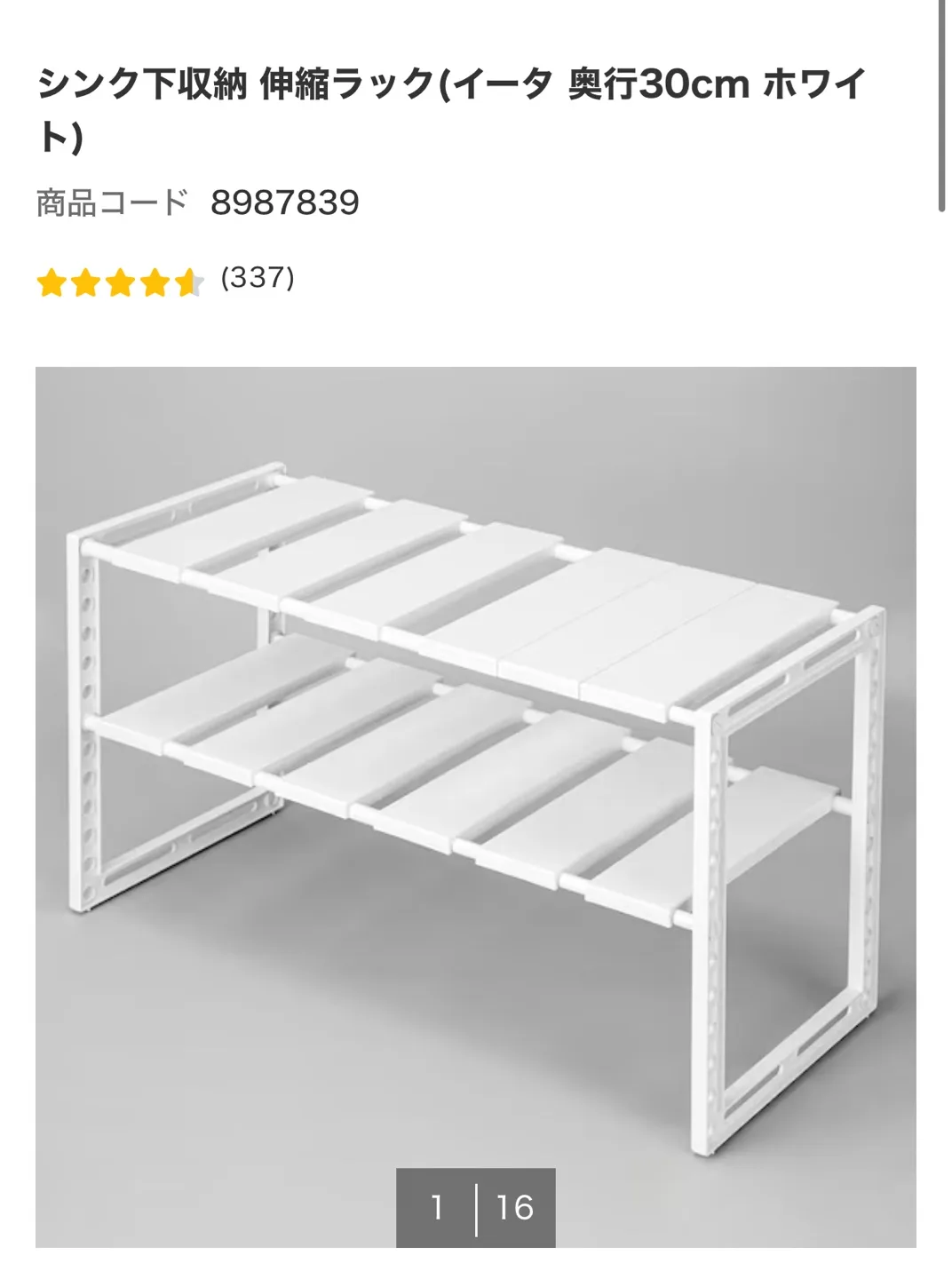This screenshot has width=952, height=1279.
Task: Open the 337 customer reviews
Action: pyautogui.click(x=257, y=279)
